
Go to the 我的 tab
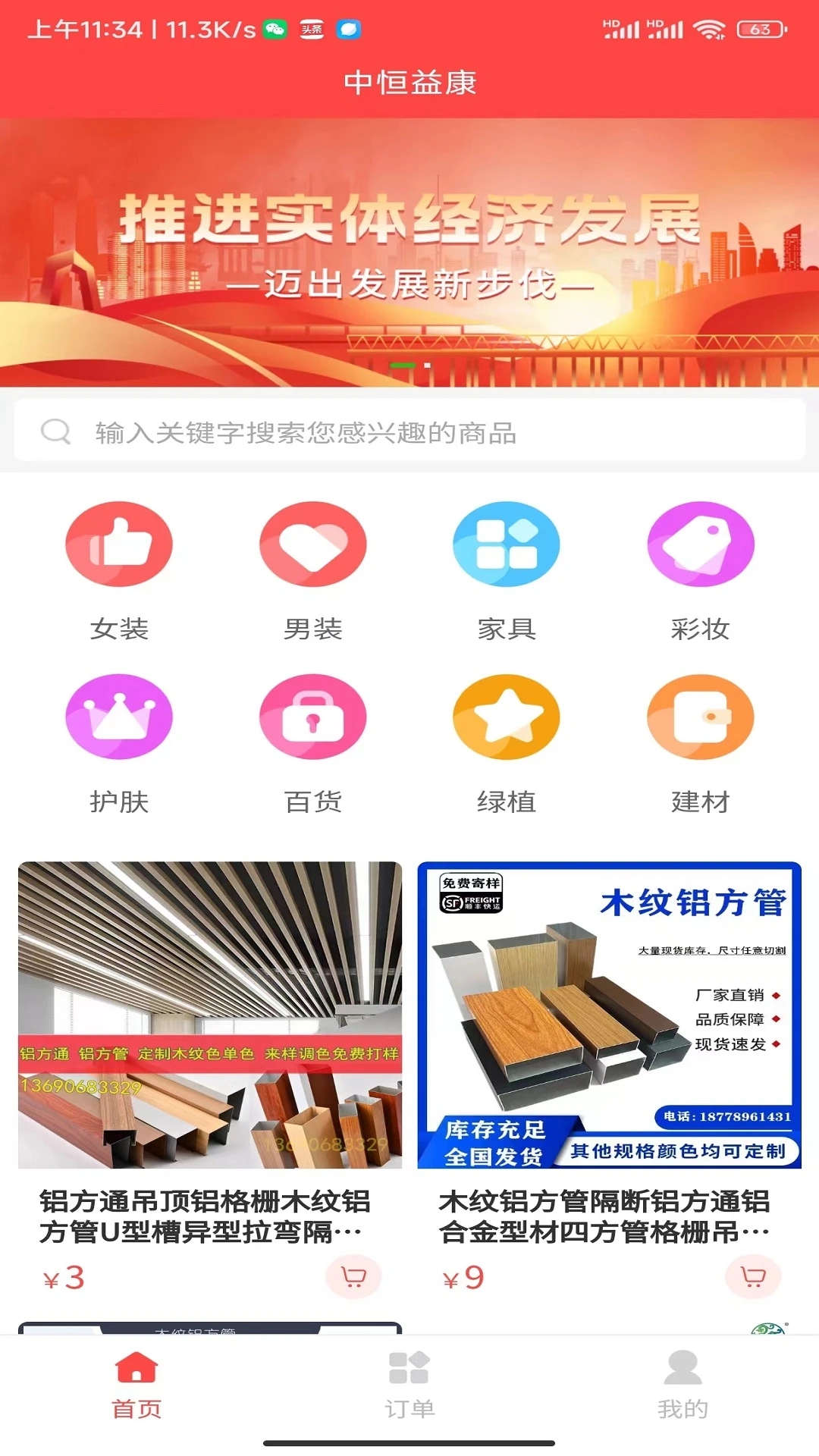(682, 1384)
